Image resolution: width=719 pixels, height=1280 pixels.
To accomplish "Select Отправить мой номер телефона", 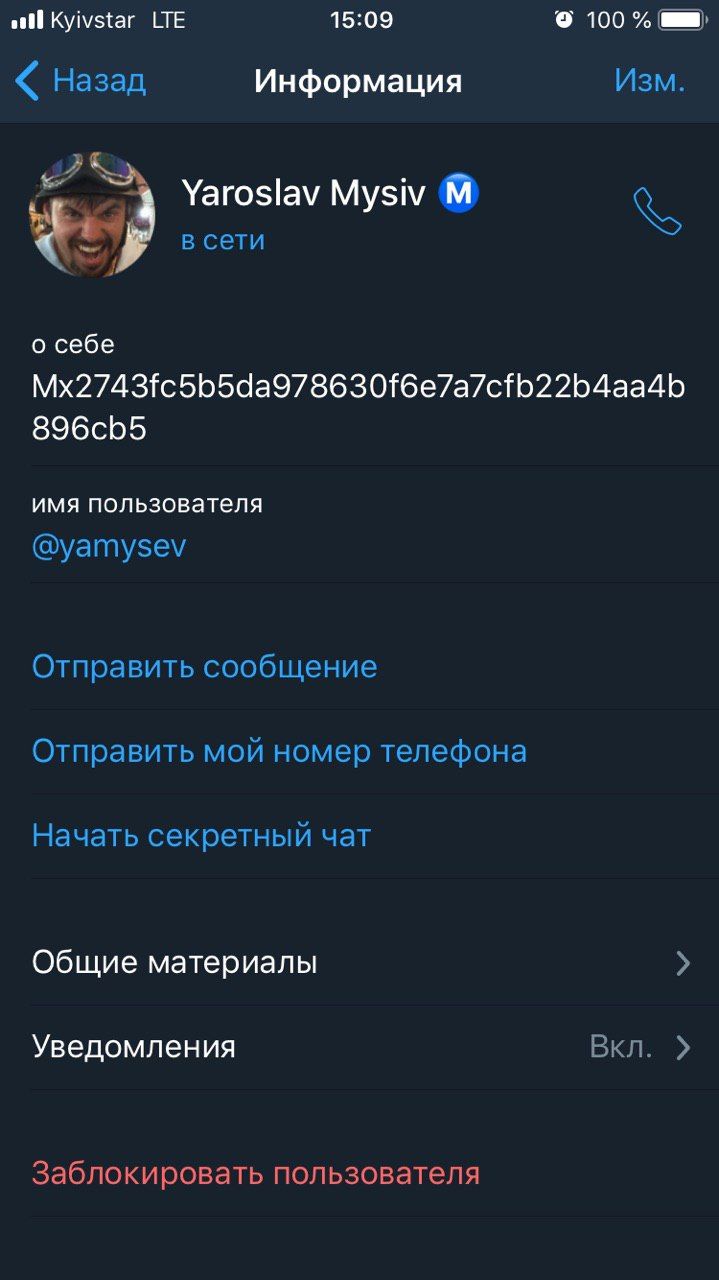I will pos(279,751).
